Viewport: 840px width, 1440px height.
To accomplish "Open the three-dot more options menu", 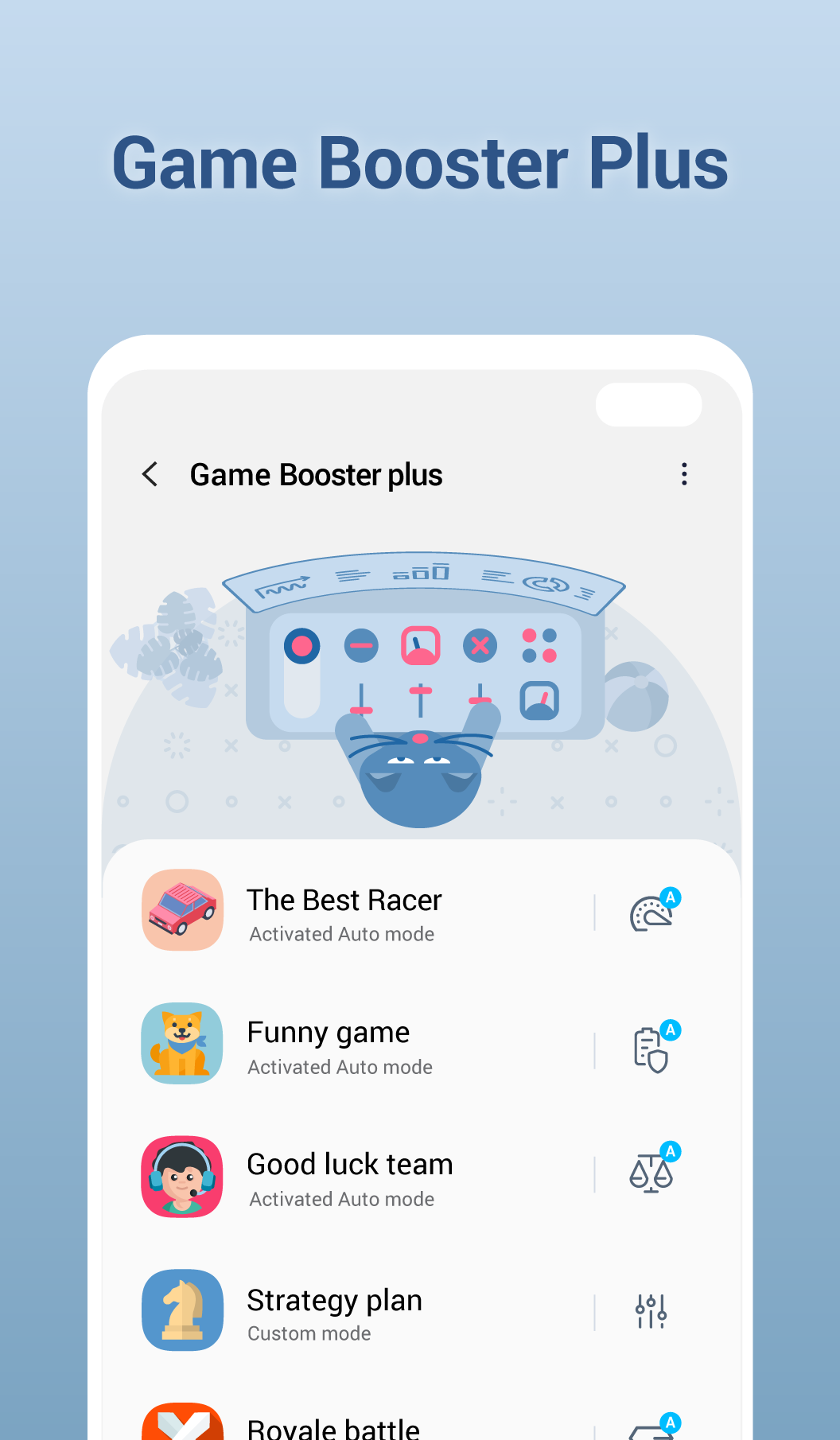I will point(683,474).
